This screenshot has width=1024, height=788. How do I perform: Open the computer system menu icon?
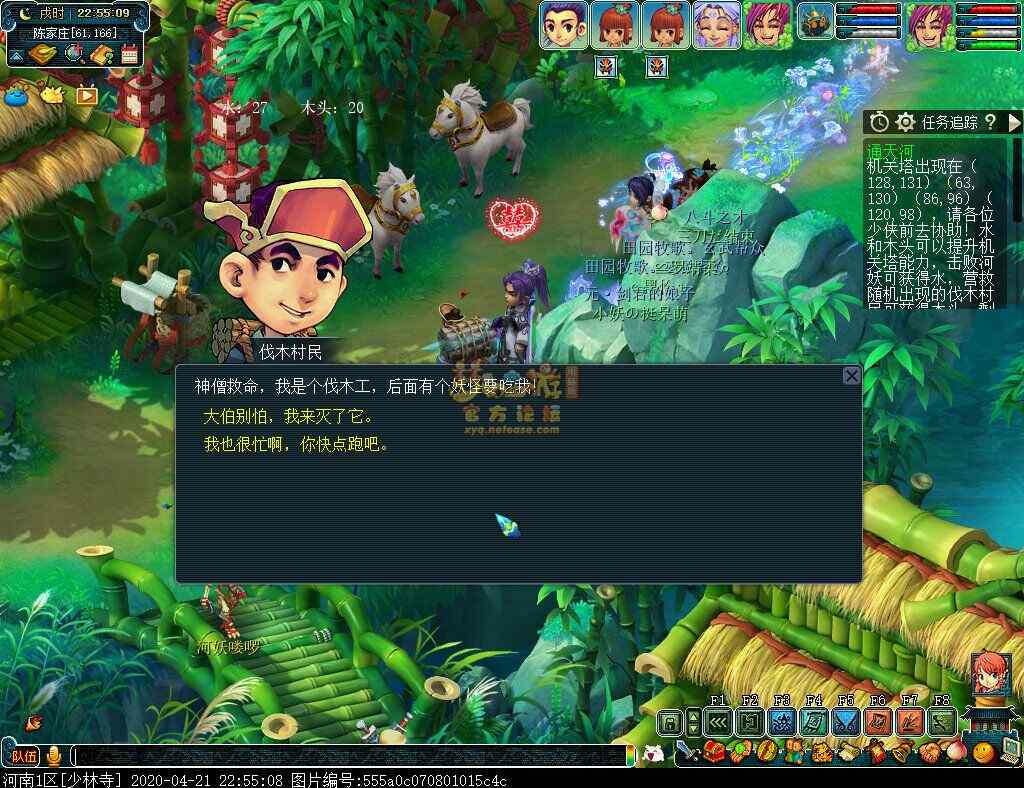click(1010, 751)
